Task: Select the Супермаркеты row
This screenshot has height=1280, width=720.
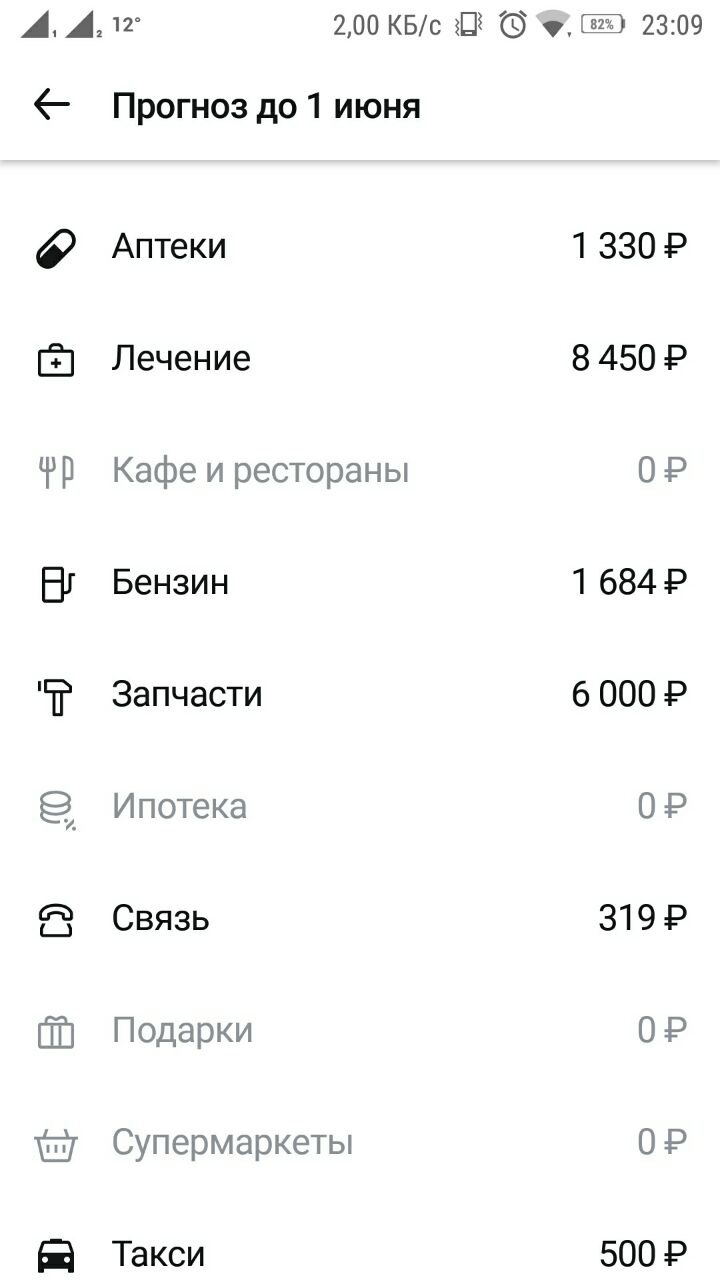Action: click(360, 1142)
